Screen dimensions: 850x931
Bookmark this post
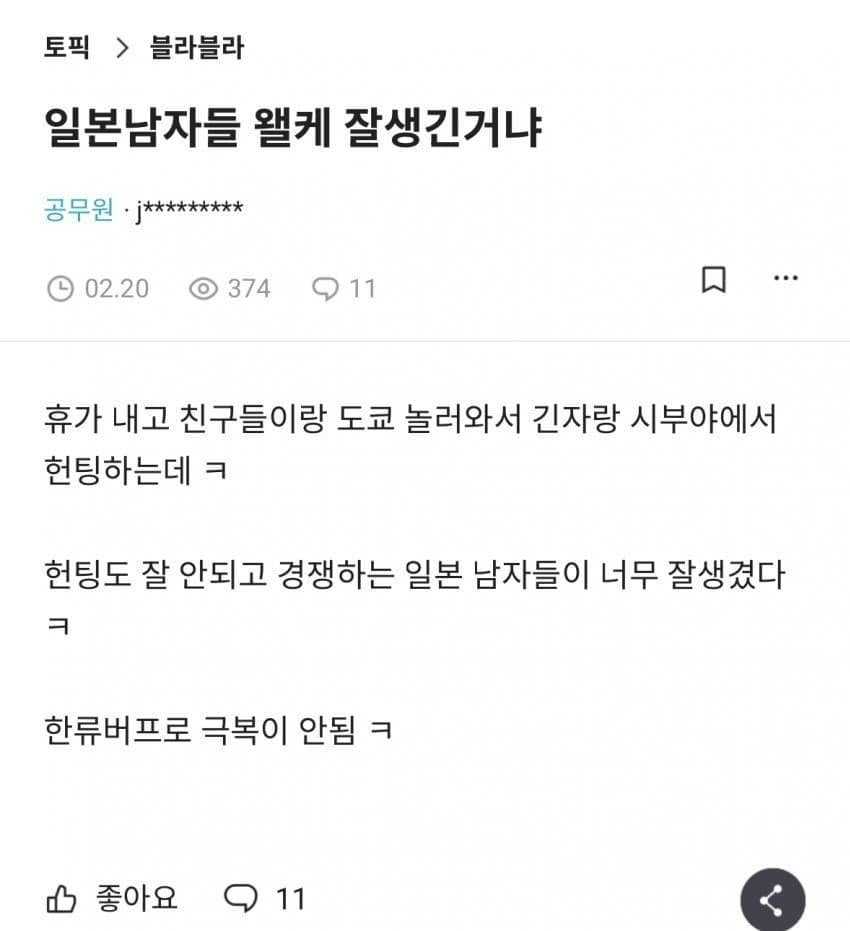[x=713, y=280]
